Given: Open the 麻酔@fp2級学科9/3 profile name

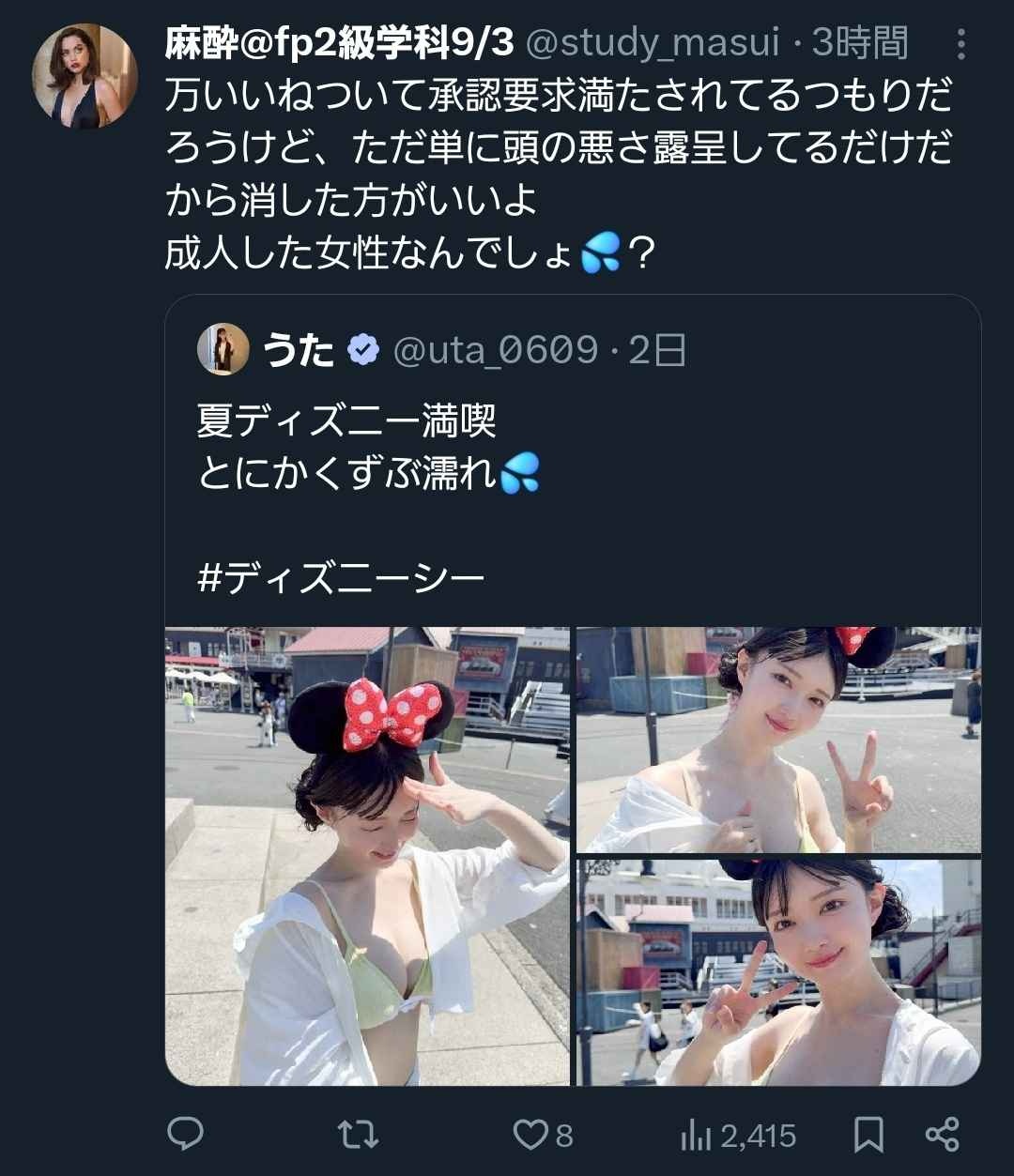Looking at the screenshot, I should click(x=339, y=43).
